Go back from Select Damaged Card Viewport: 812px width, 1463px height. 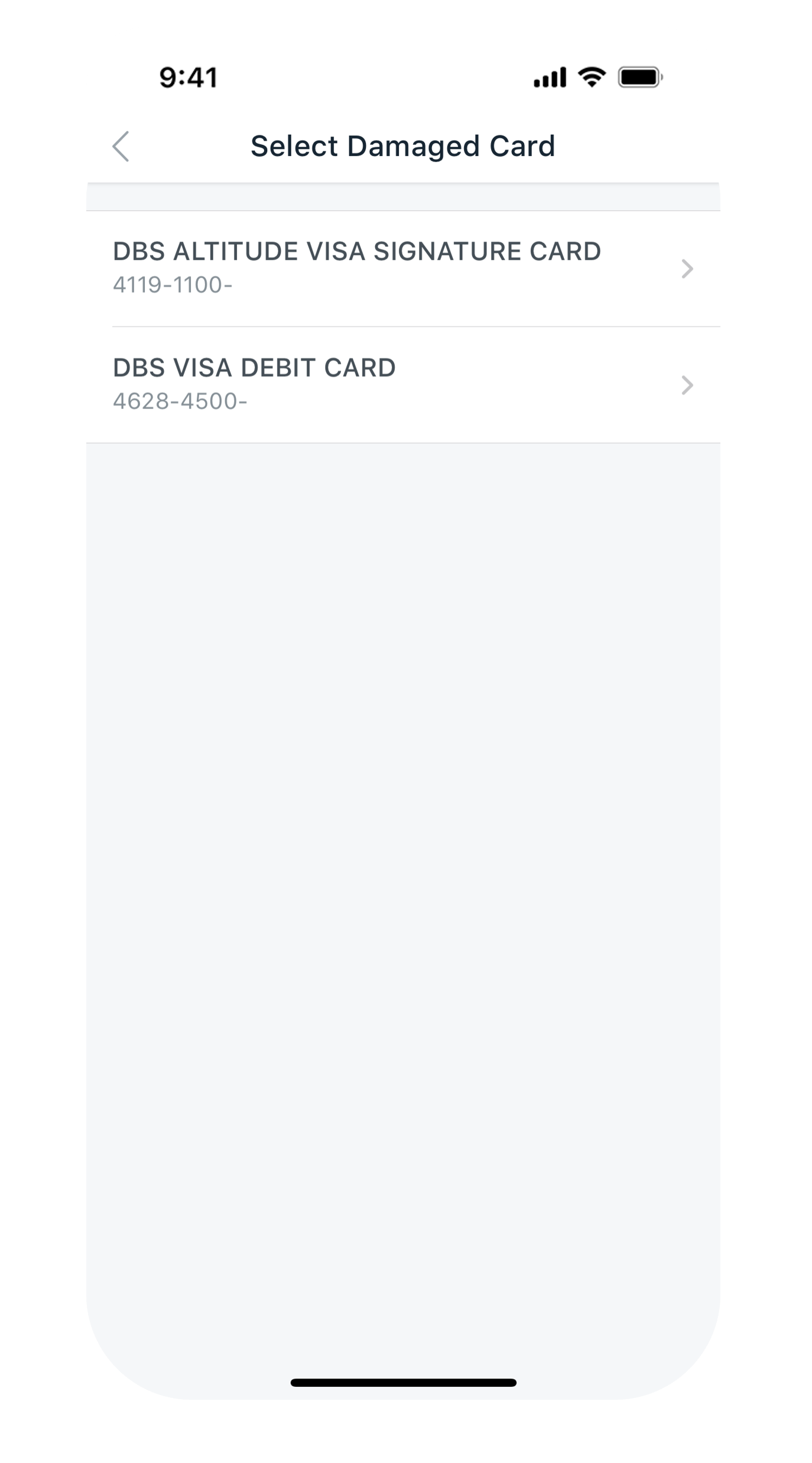tap(121, 146)
